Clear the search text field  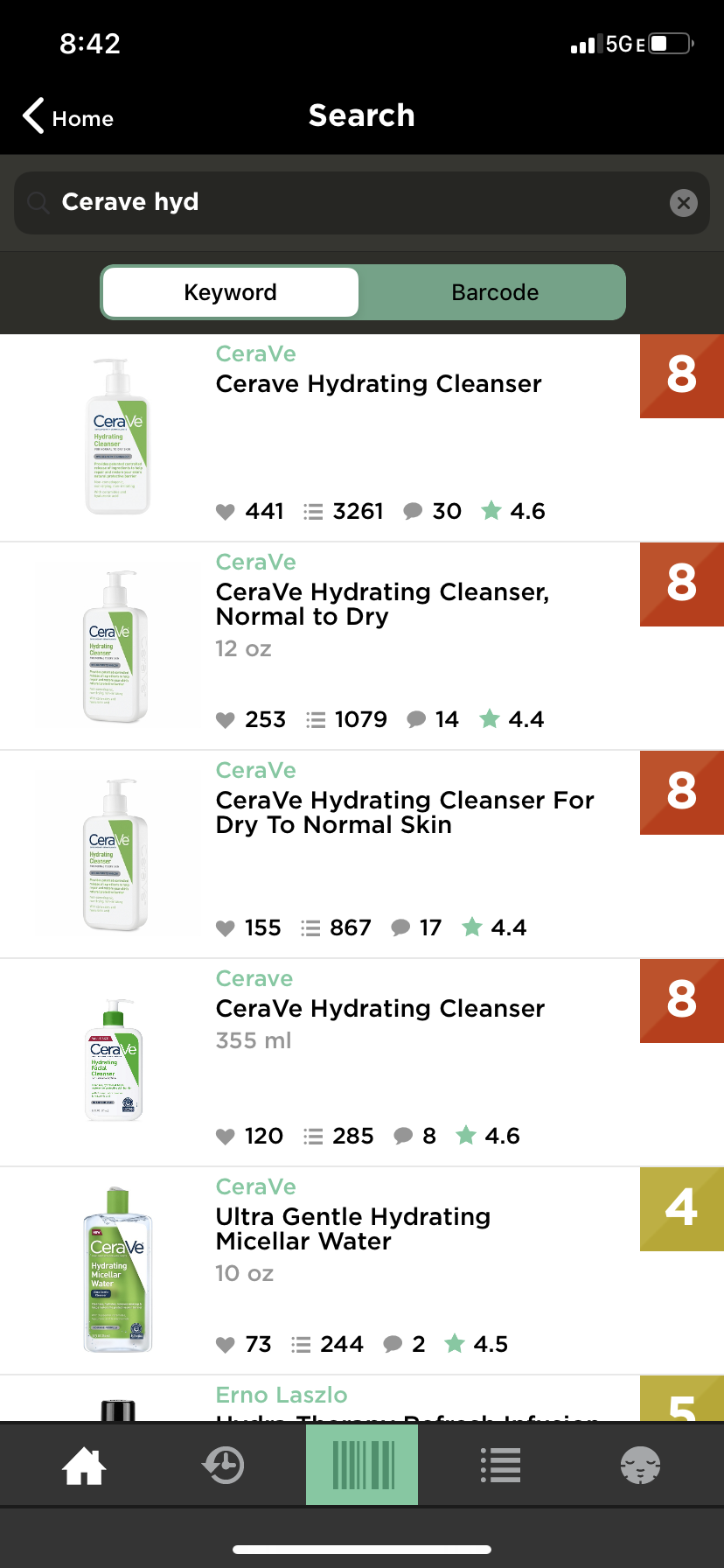[683, 203]
